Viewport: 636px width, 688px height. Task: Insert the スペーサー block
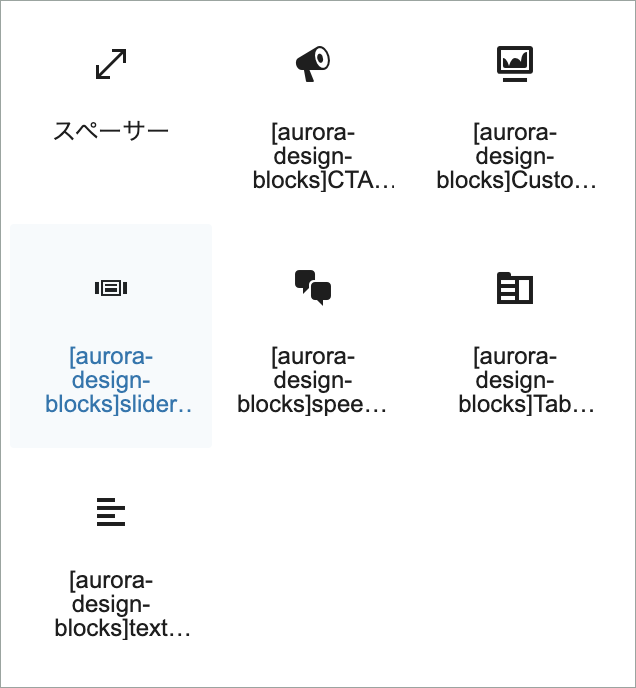[111, 100]
